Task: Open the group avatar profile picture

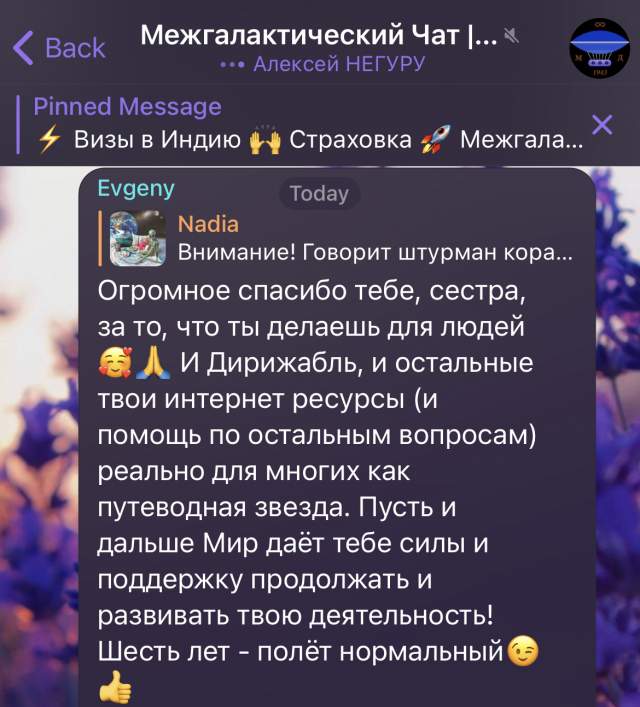Action: click(x=600, y=48)
